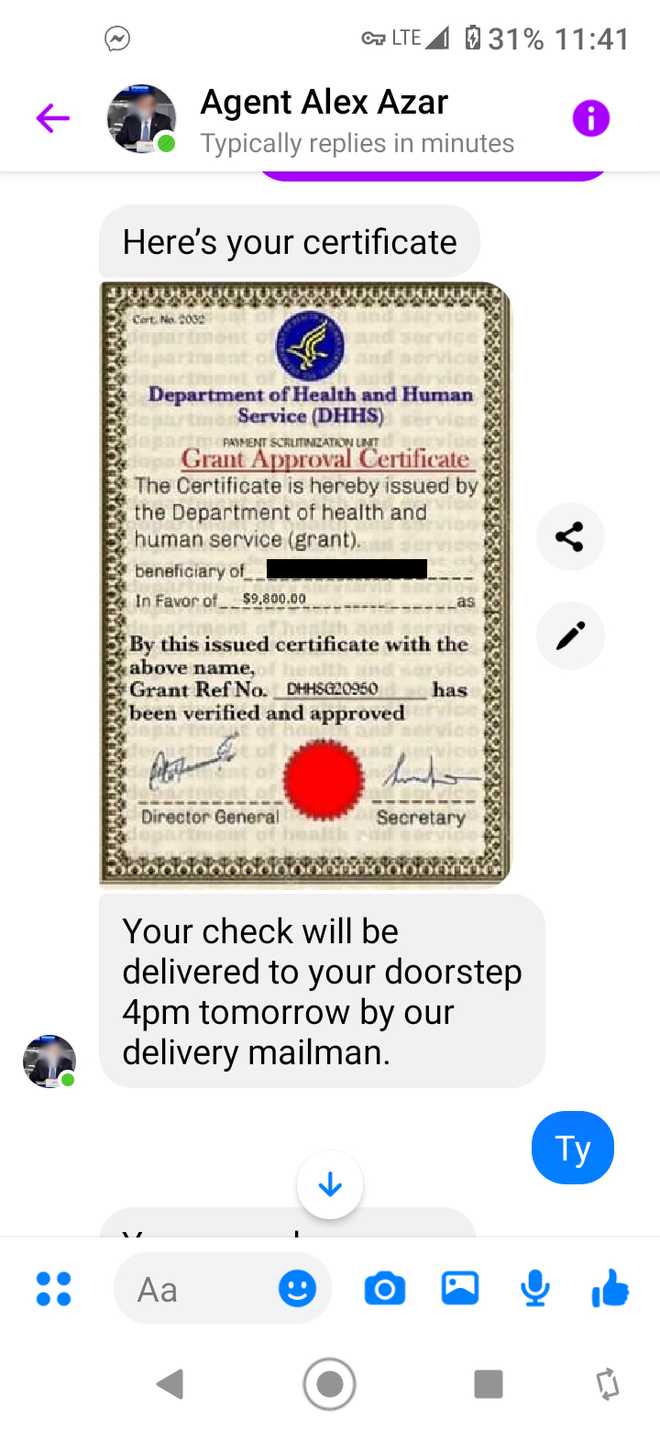Jump to the latest message with the down arrow
Image resolution: width=660 pixels, height=1430 pixels.
point(330,1186)
